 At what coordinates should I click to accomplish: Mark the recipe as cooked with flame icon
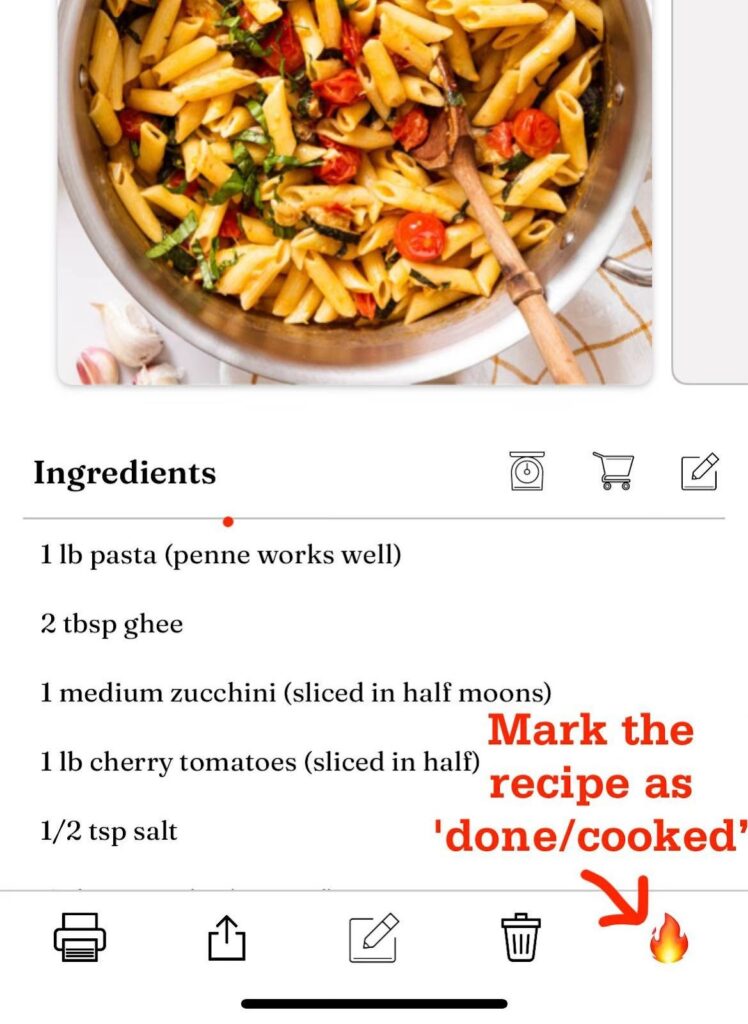click(x=669, y=941)
